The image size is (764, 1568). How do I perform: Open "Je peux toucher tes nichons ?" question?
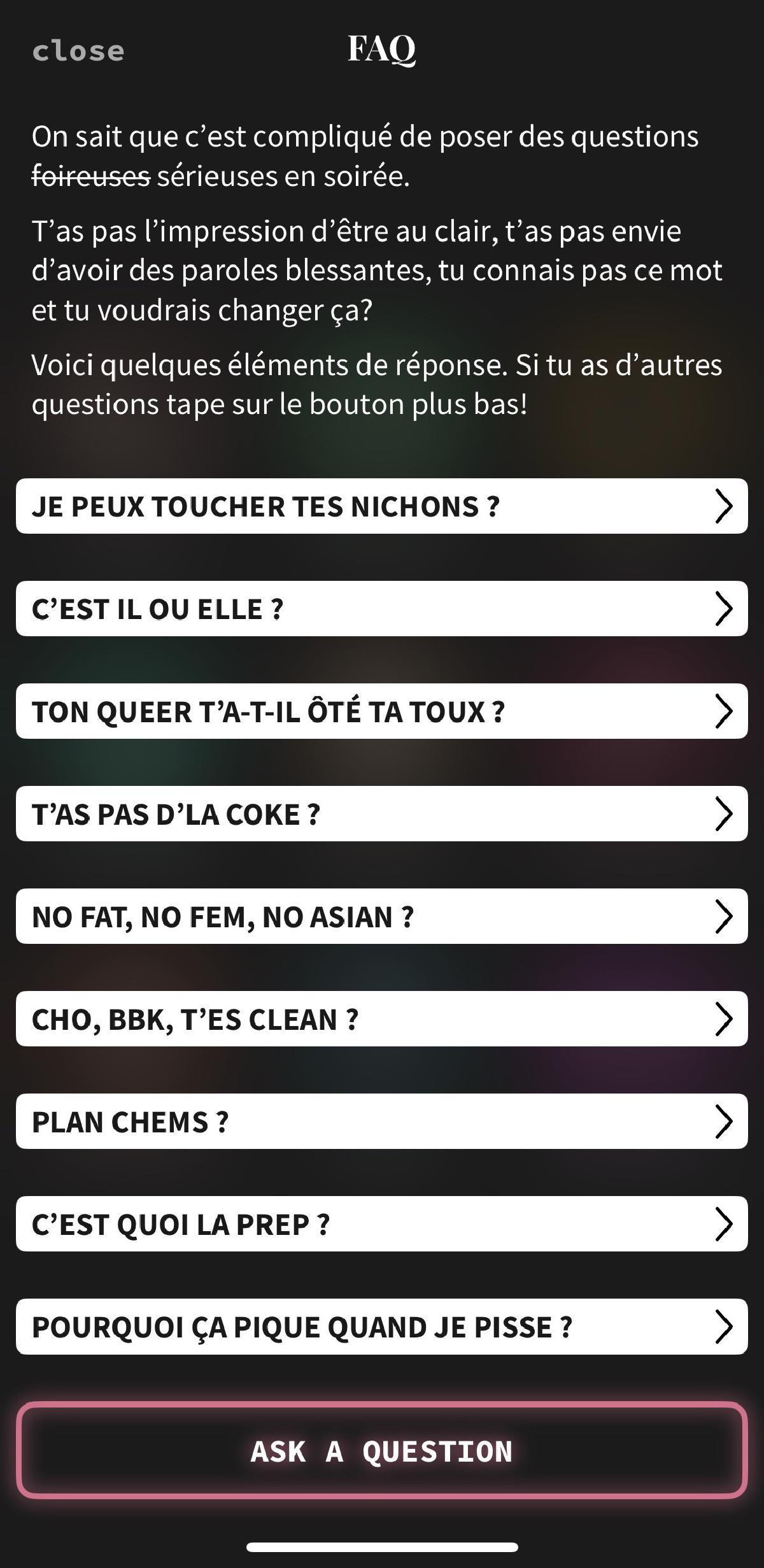point(382,506)
